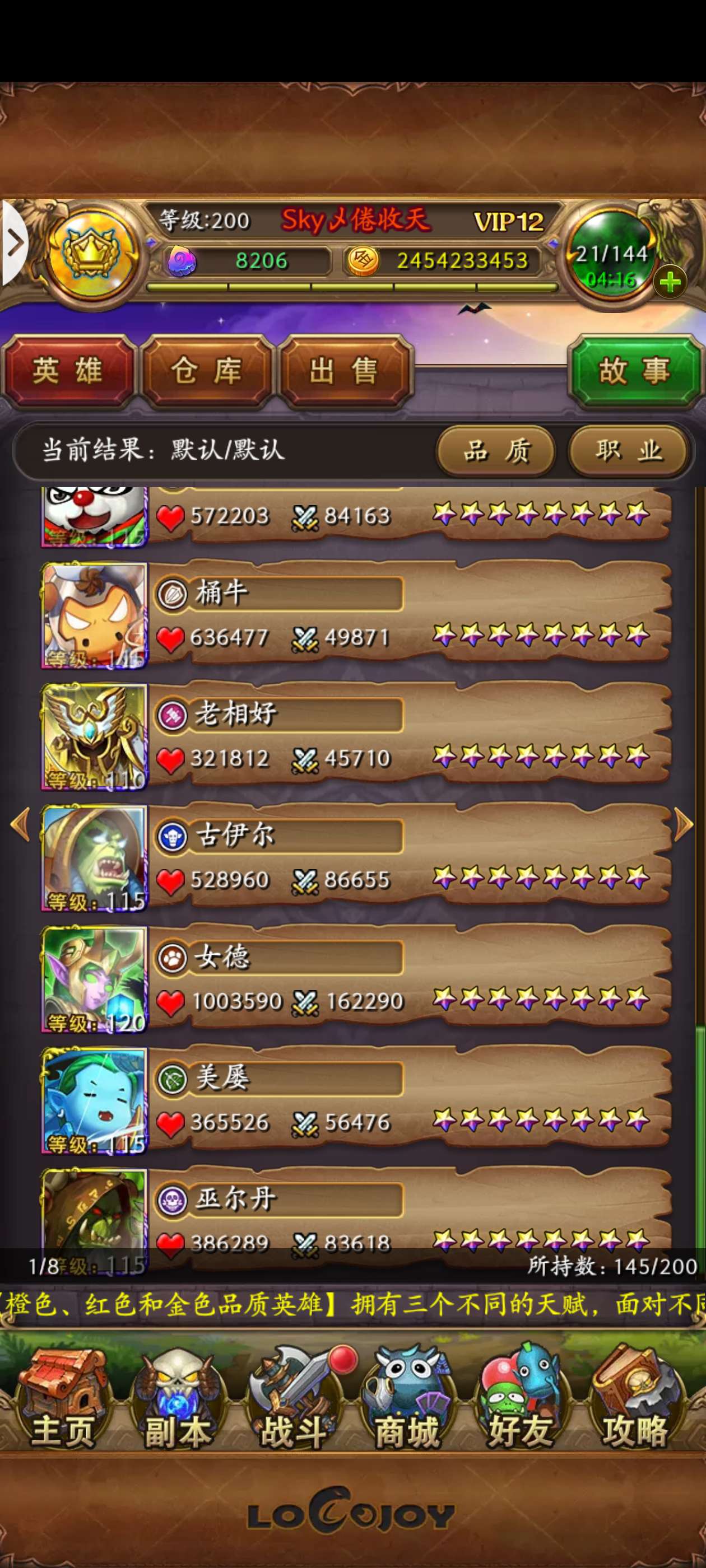The height and width of the screenshot is (1568, 706).
Task: Expand the side panel arrow at left
Action: 13,243
